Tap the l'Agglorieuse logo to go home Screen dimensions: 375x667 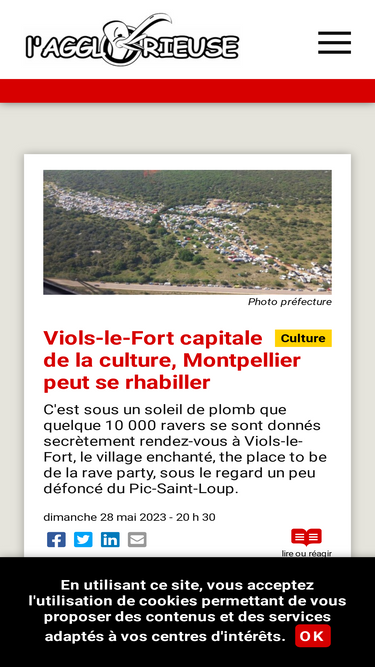pyautogui.click(x=132, y=40)
